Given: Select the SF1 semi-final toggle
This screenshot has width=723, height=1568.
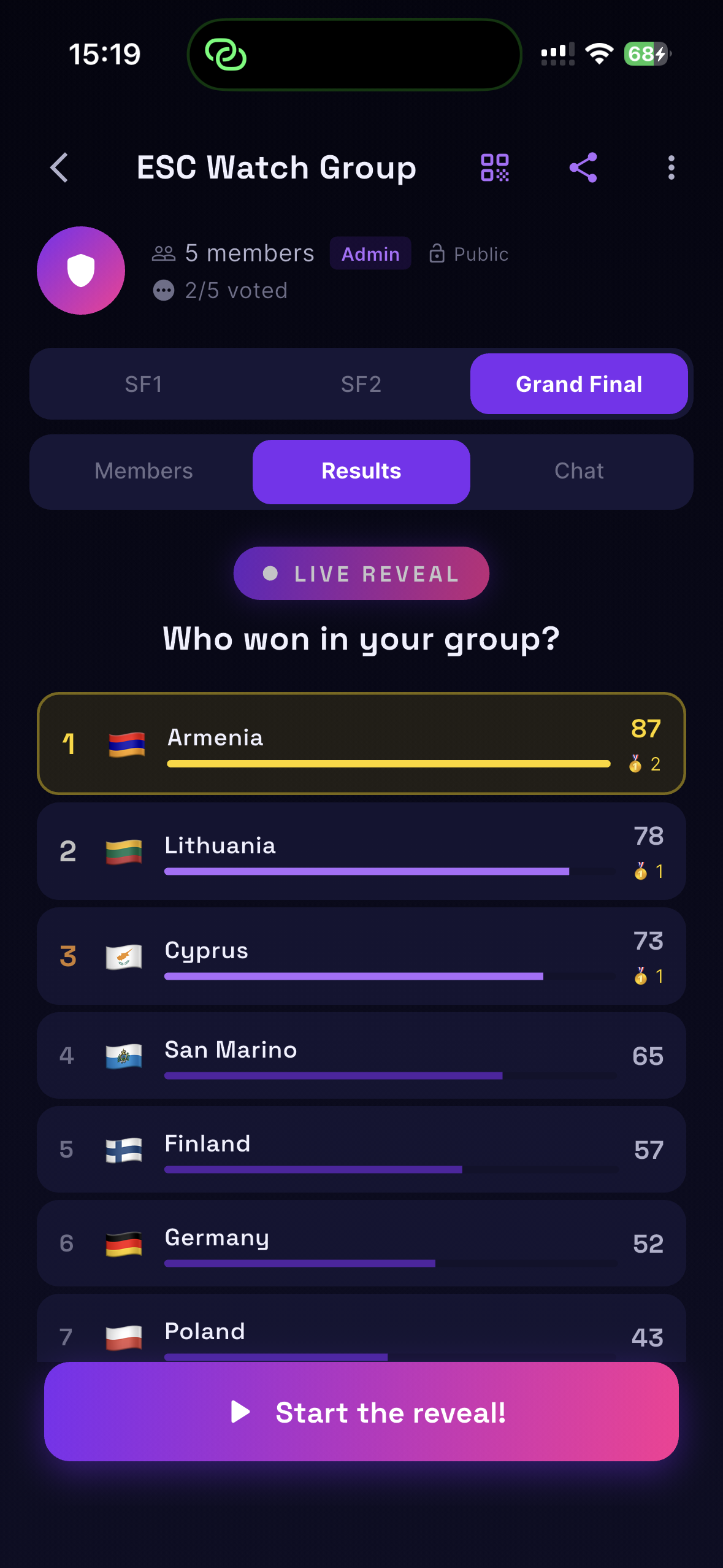Looking at the screenshot, I should click(x=143, y=383).
